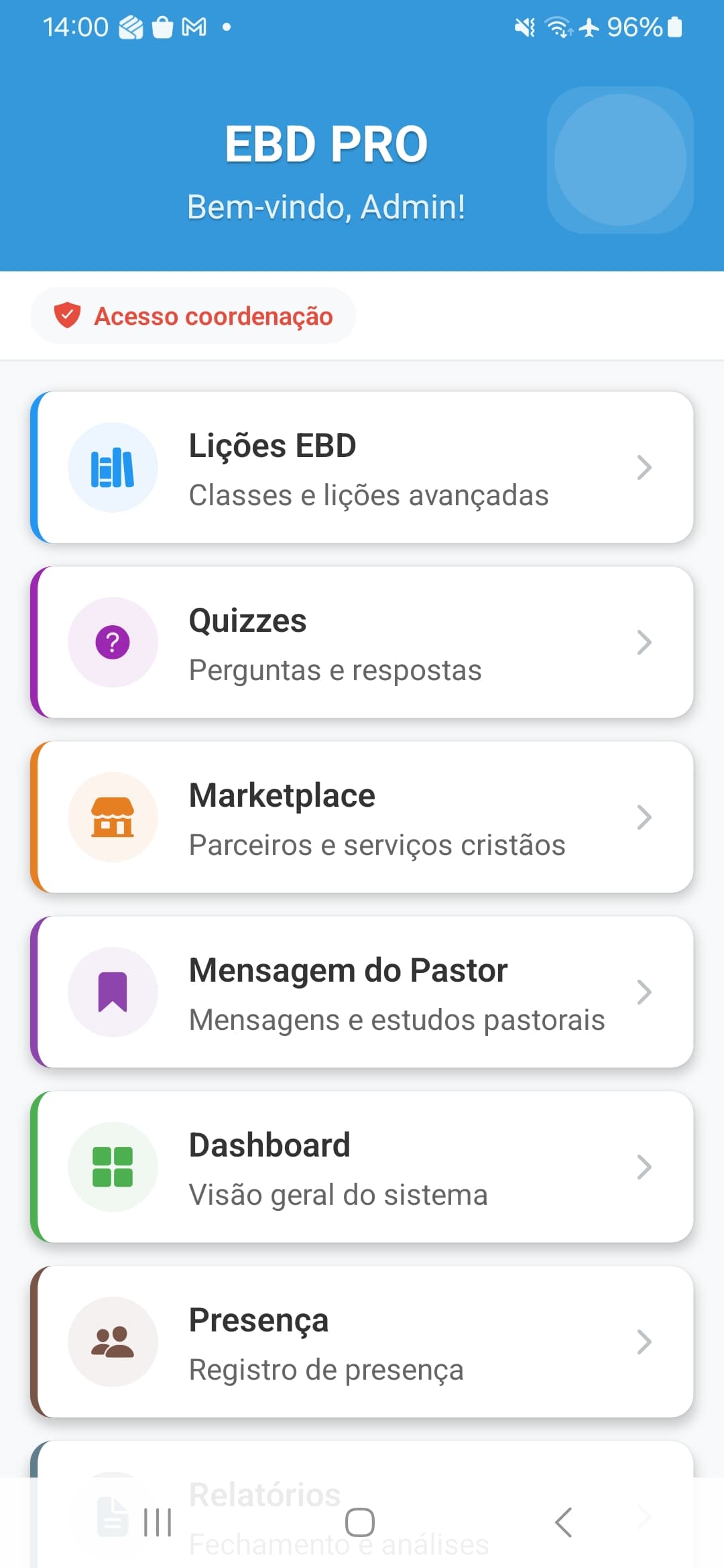Viewport: 724px width, 1568px height.
Task: Tap the Lições EBD book icon
Action: click(x=113, y=468)
